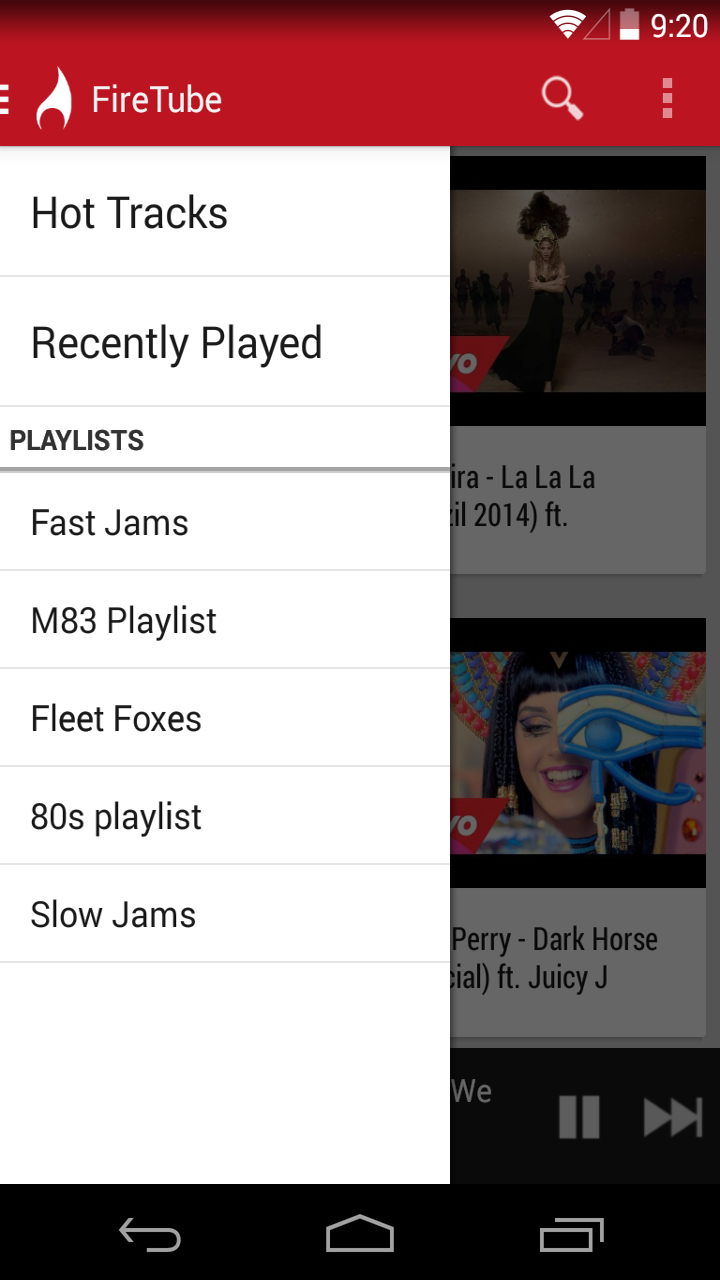Tap the FireTube title text
Screen dimensions: 720x1280
[x=156, y=98]
